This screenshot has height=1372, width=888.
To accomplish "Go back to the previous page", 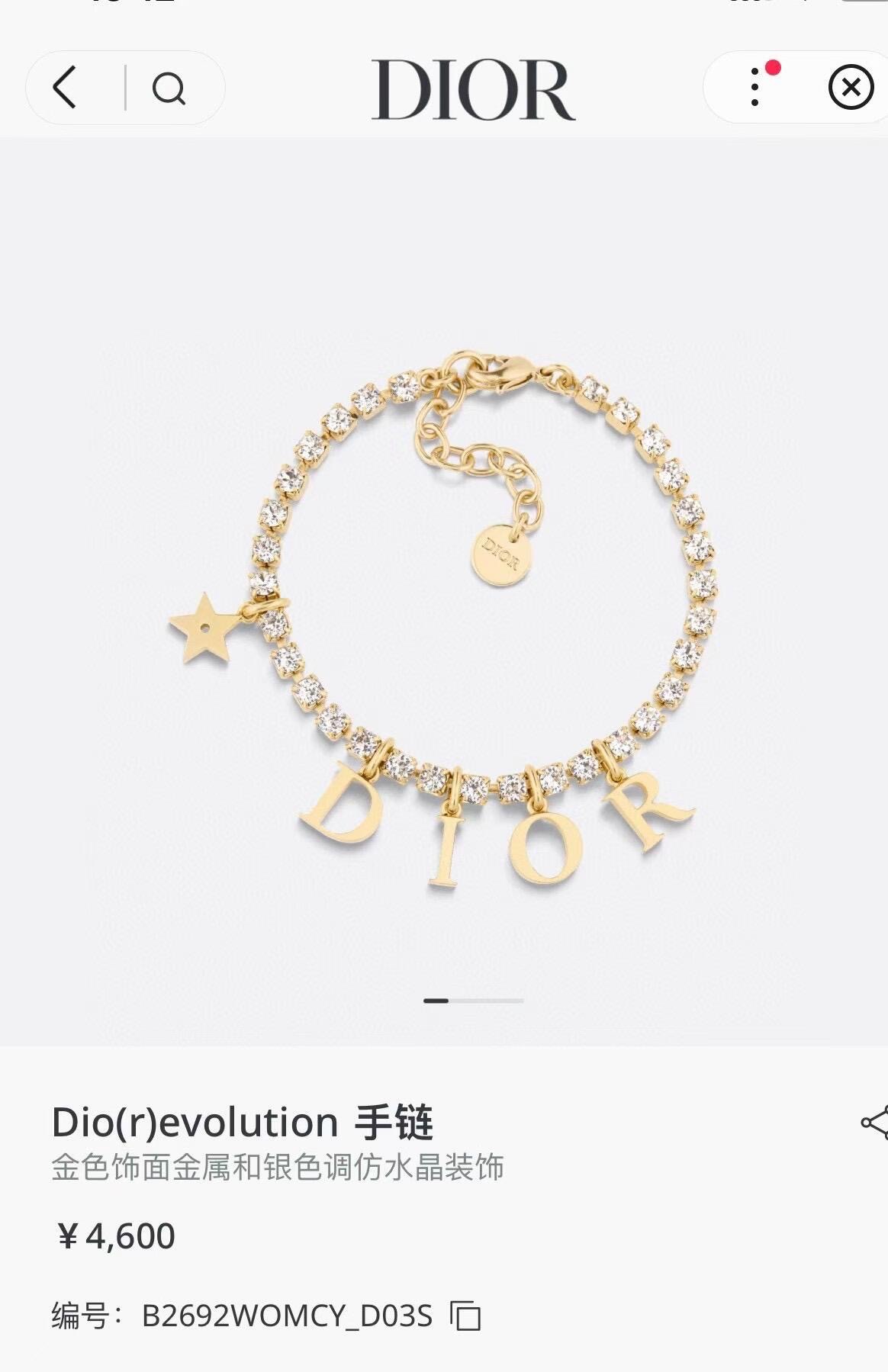I will pyautogui.click(x=66, y=88).
